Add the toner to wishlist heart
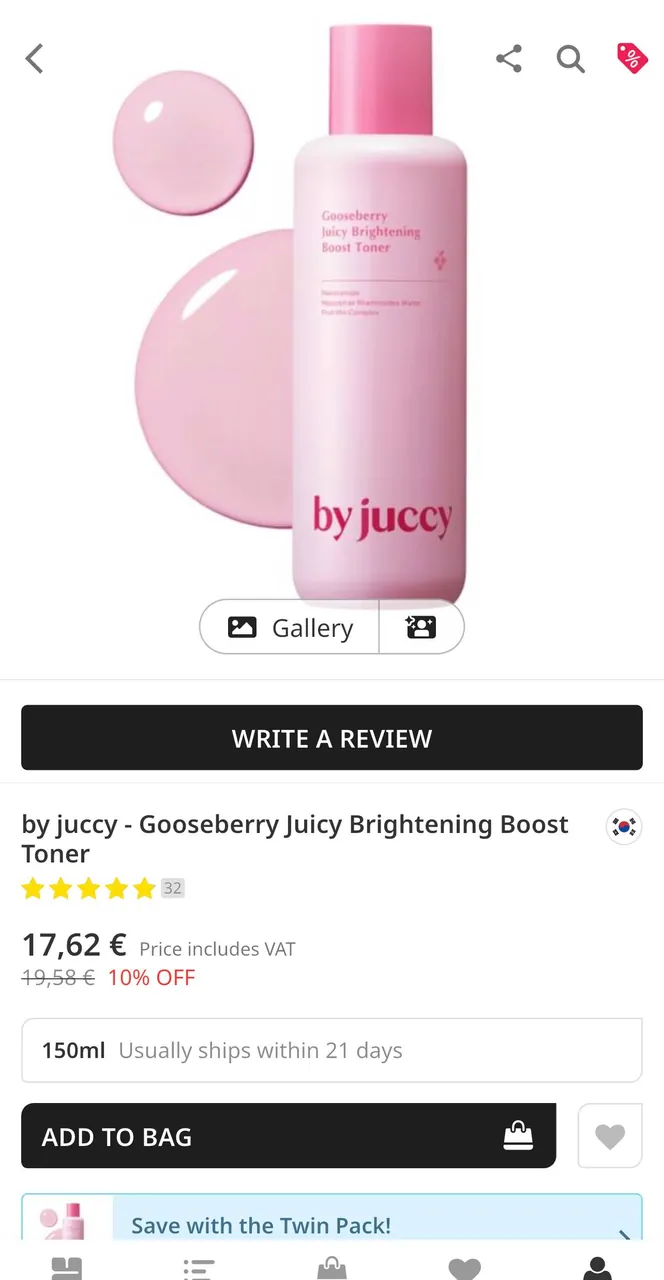Image resolution: width=664 pixels, height=1280 pixels. click(x=610, y=1136)
